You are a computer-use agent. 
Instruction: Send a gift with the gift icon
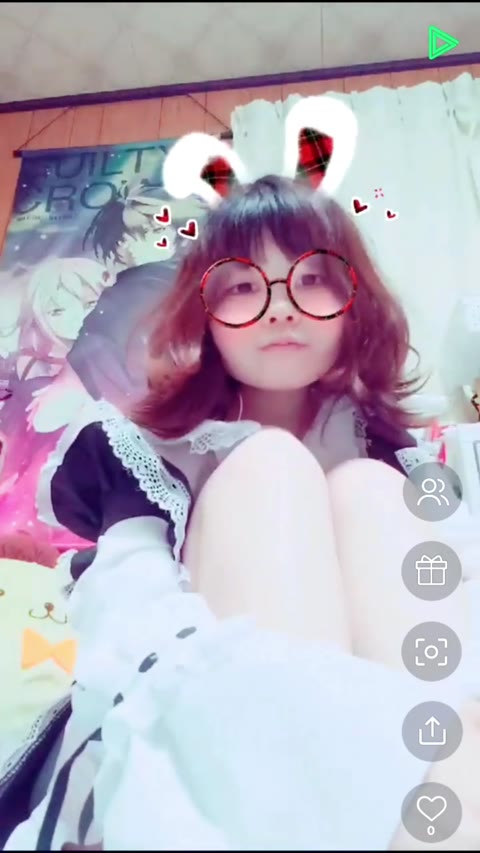[432, 571]
